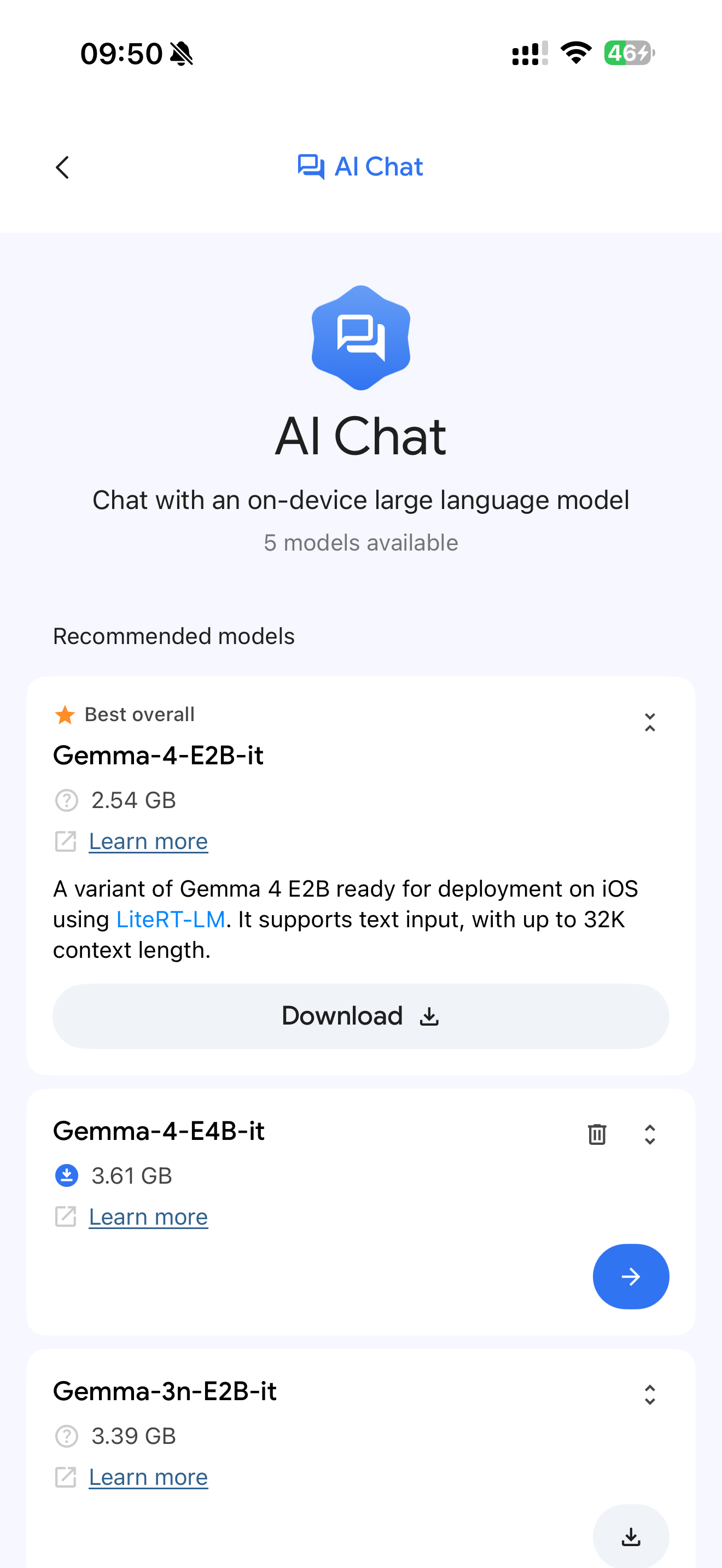Tap the trash icon on Gemma-4-E4B-it
Image resolution: width=722 pixels, height=1568 pixels.
pos(597,1133)
